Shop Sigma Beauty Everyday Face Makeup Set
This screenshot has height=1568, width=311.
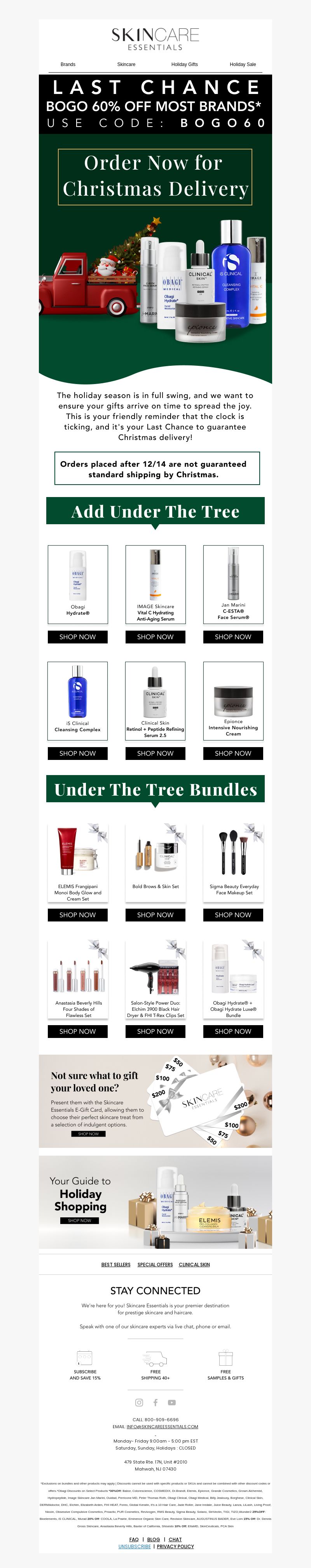point(233,914)
